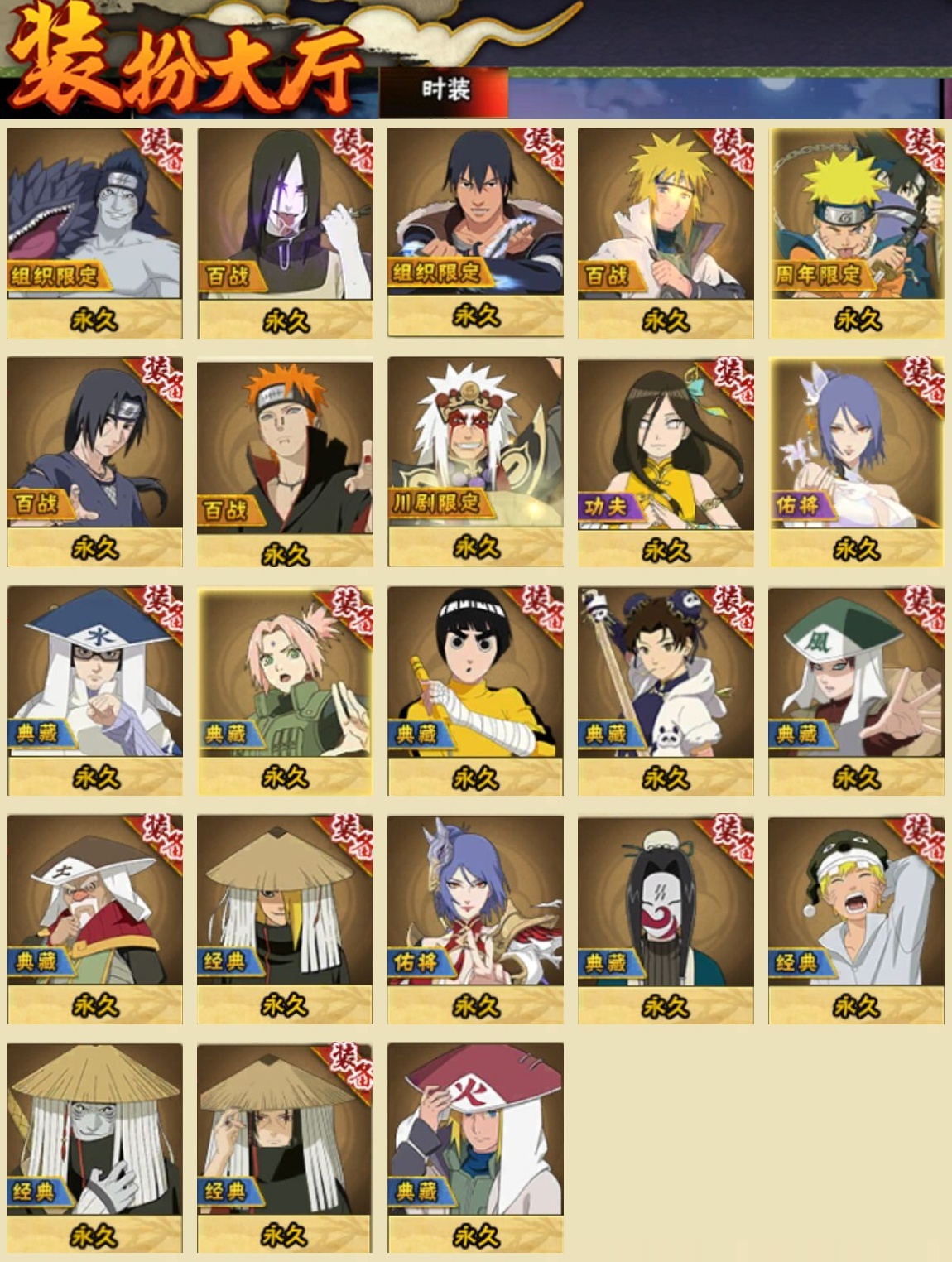Choose the 经典 sleeping-cap Naruto costume
Viewport: 952px width, 1262px height.
[856, 909]
